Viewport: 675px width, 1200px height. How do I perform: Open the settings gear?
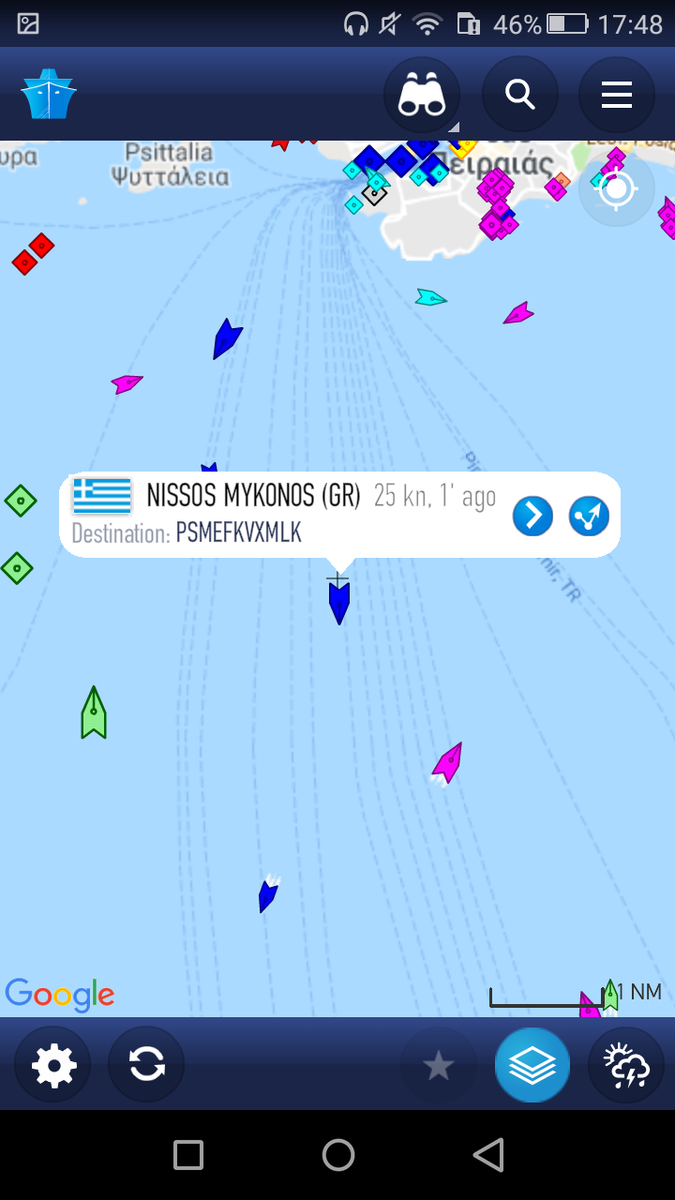click(x=53, y=1067)
